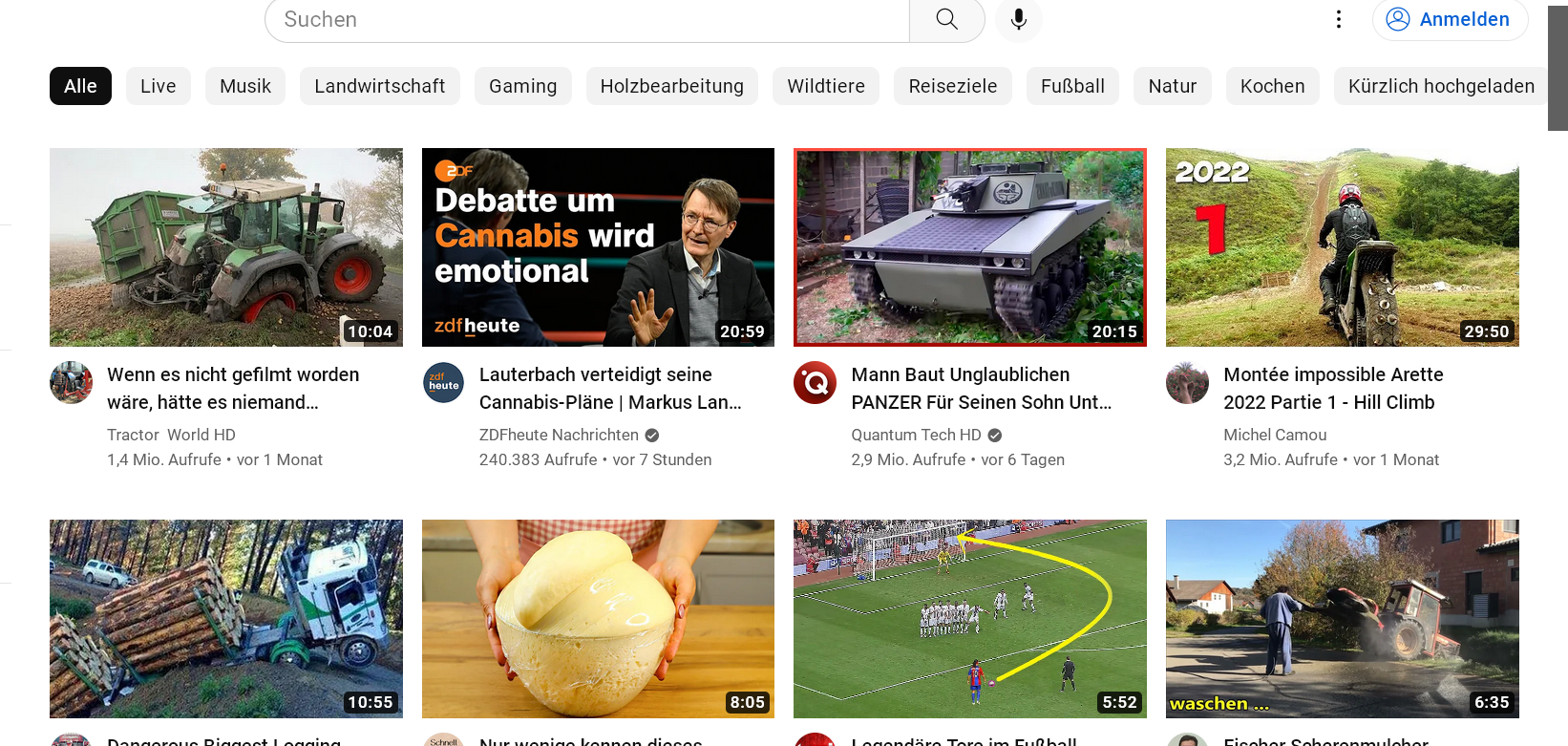Show Fußball videos

1072,86
